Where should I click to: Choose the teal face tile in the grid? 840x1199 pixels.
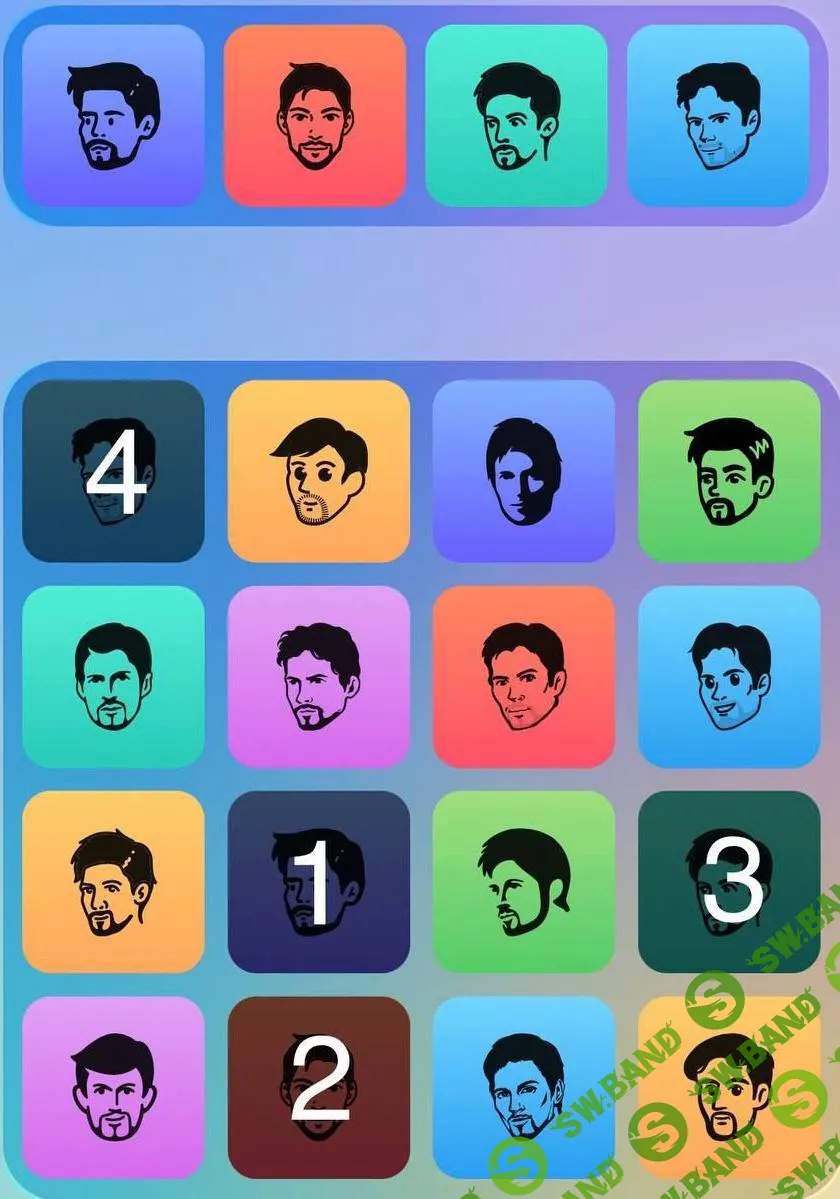click(x=113, y=677)
